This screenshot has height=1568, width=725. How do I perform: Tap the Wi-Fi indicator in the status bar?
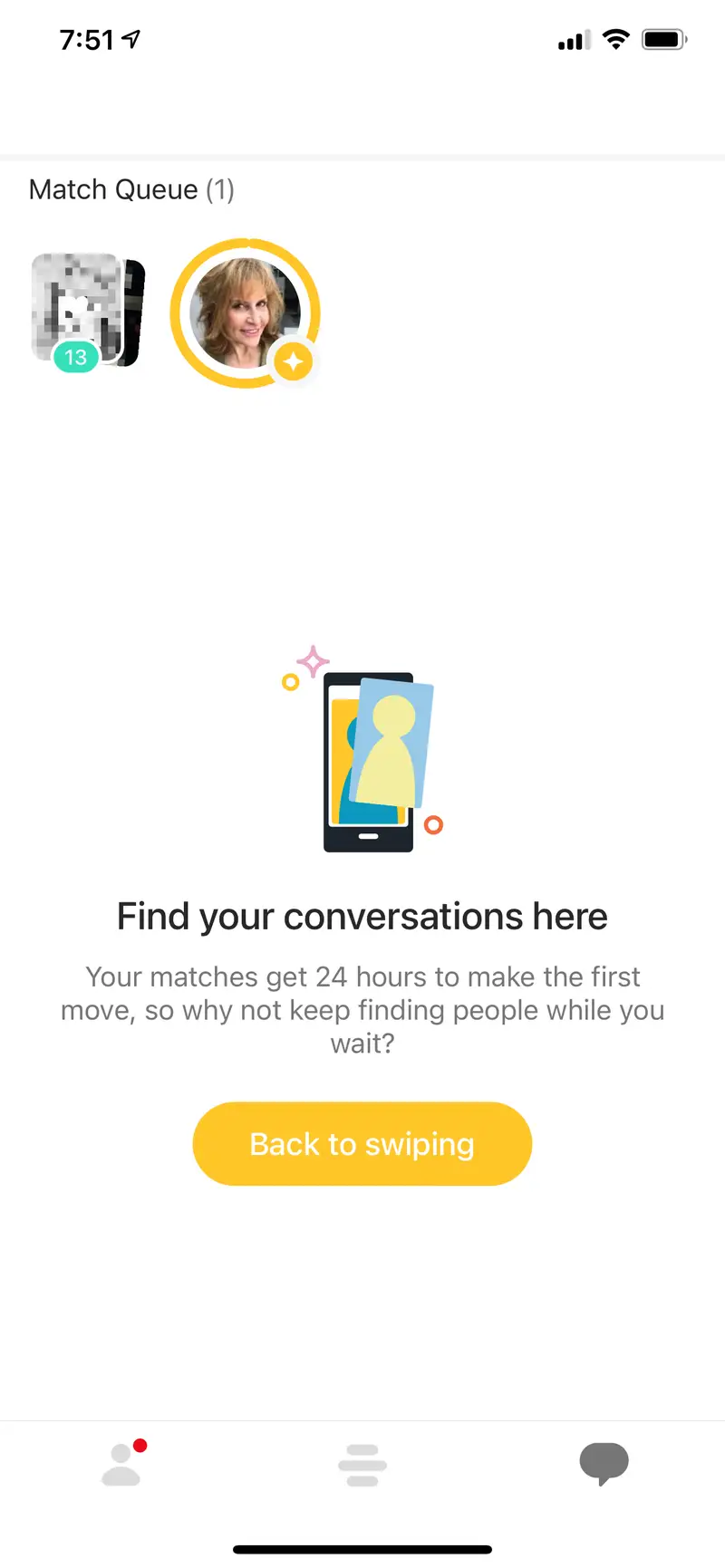coord(616,39)
